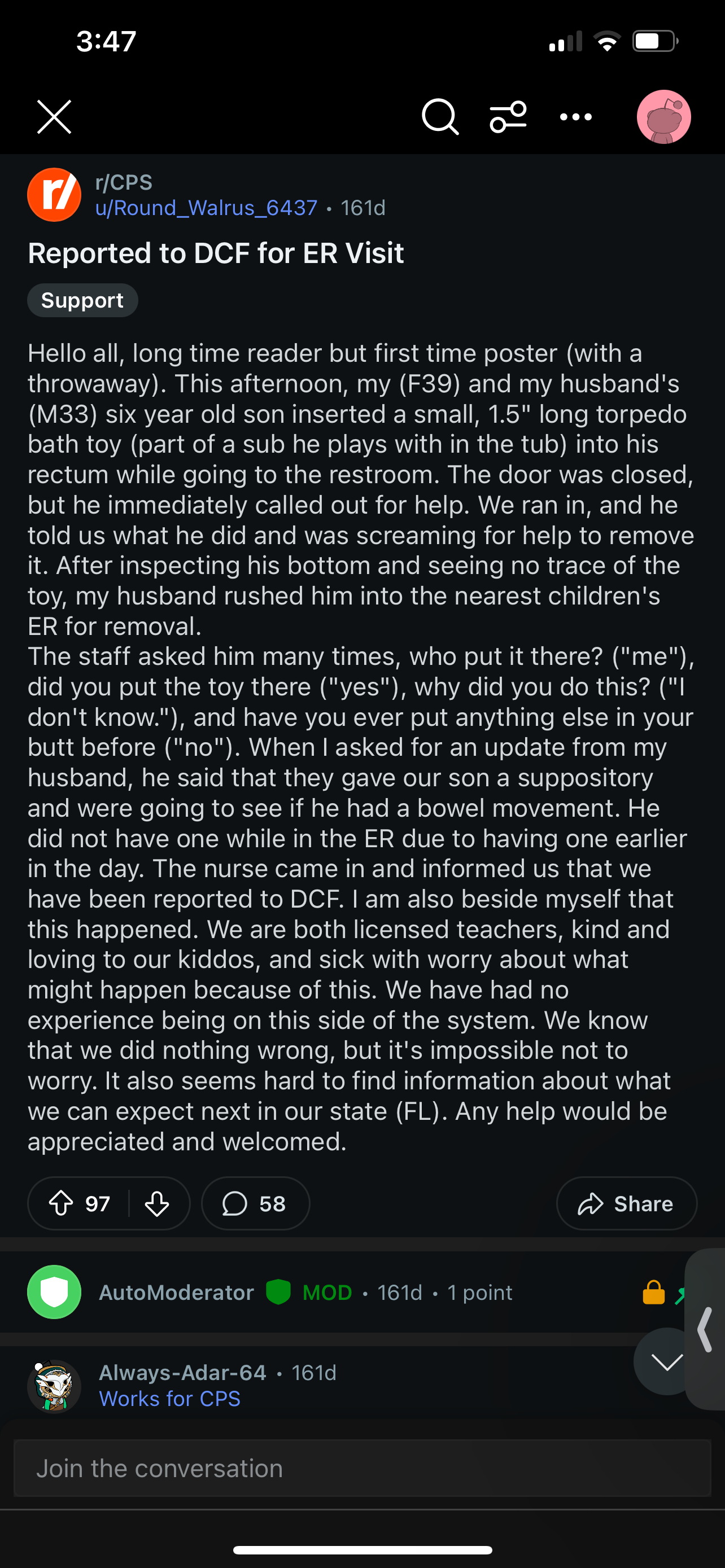This screenshot has height=1568, width=725.
Task: Tap the Join the conversation field
Action: 362,1468
